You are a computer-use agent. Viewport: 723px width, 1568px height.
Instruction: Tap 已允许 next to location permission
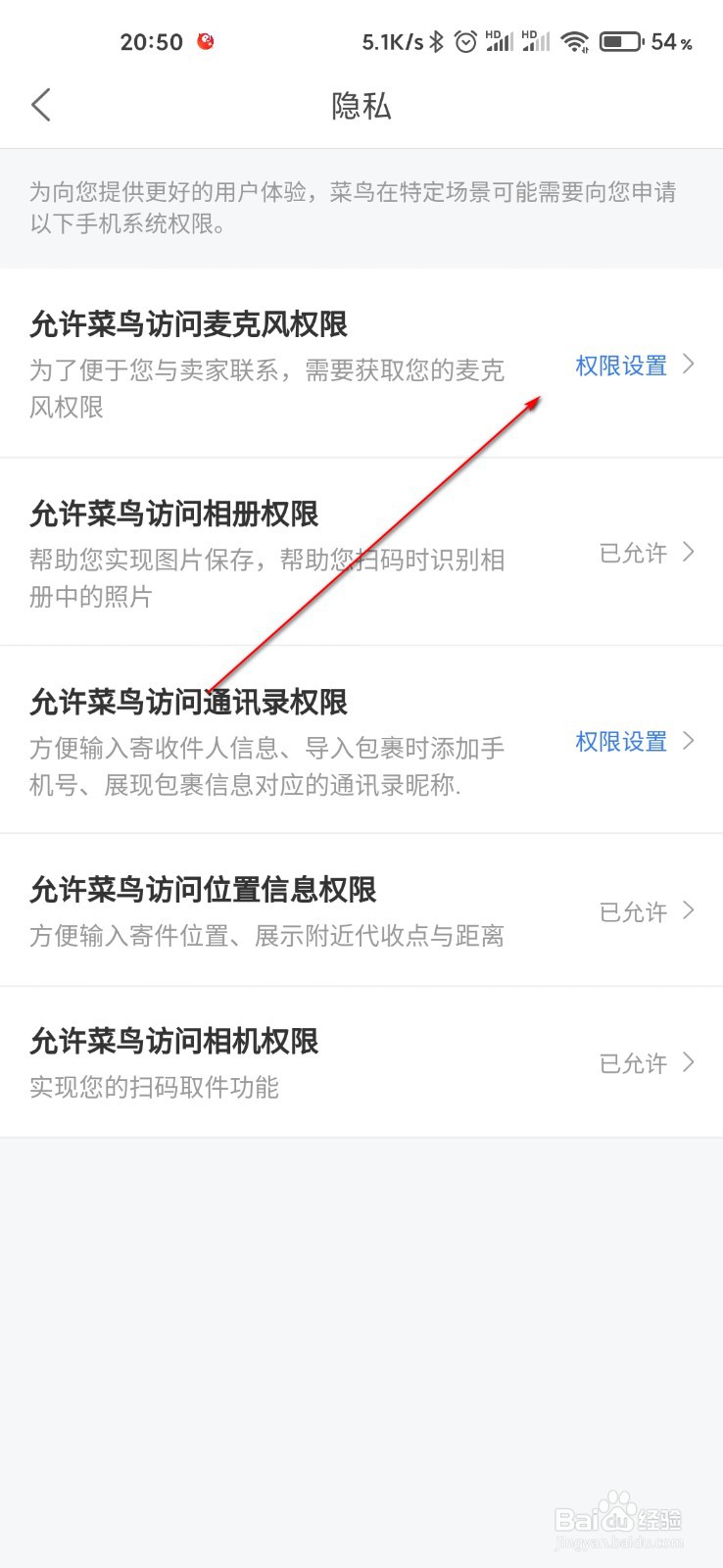pyautogui.click(x=632, y=911)
